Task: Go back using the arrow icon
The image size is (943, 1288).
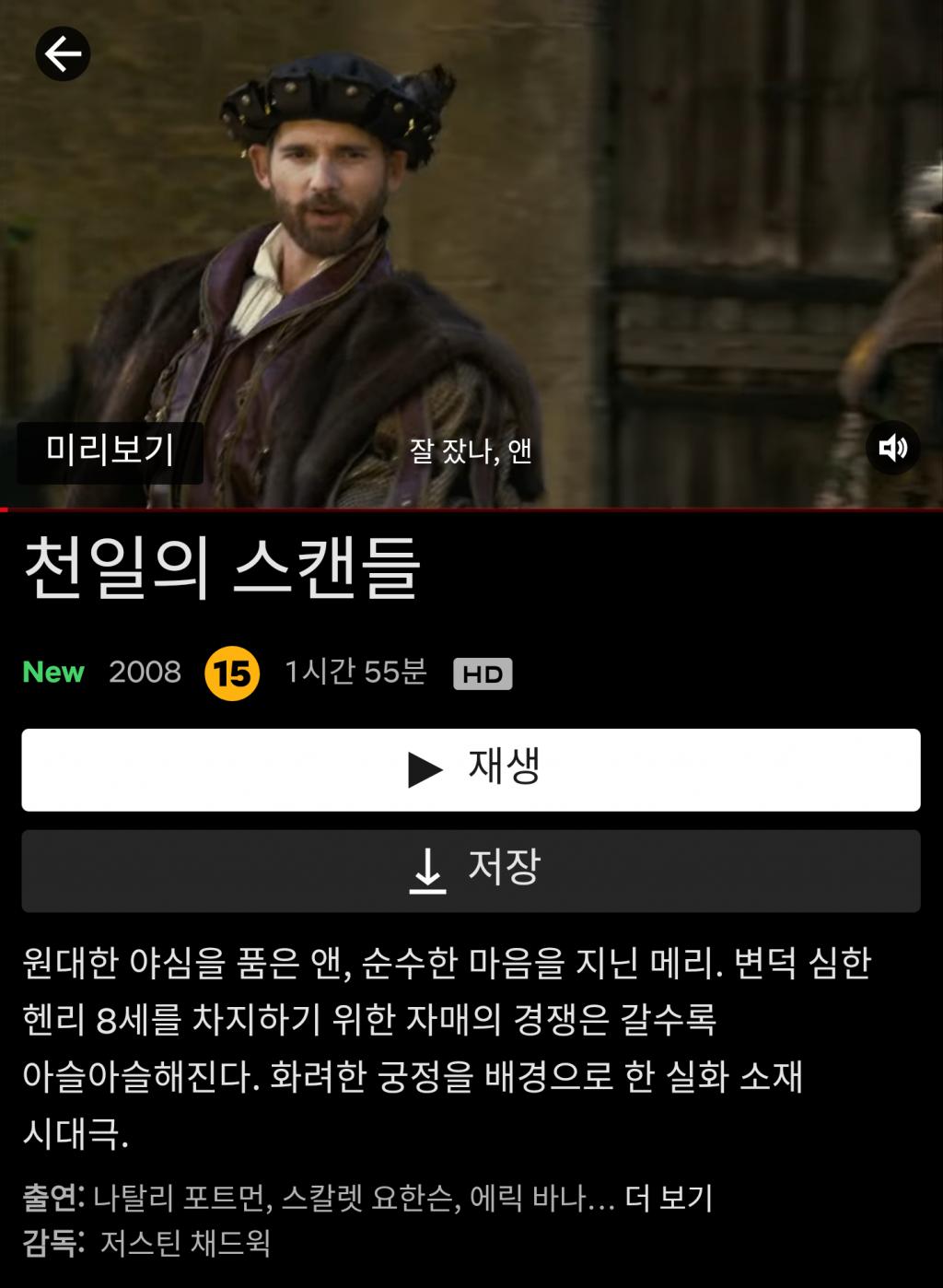Action: [x=63, y=54]
